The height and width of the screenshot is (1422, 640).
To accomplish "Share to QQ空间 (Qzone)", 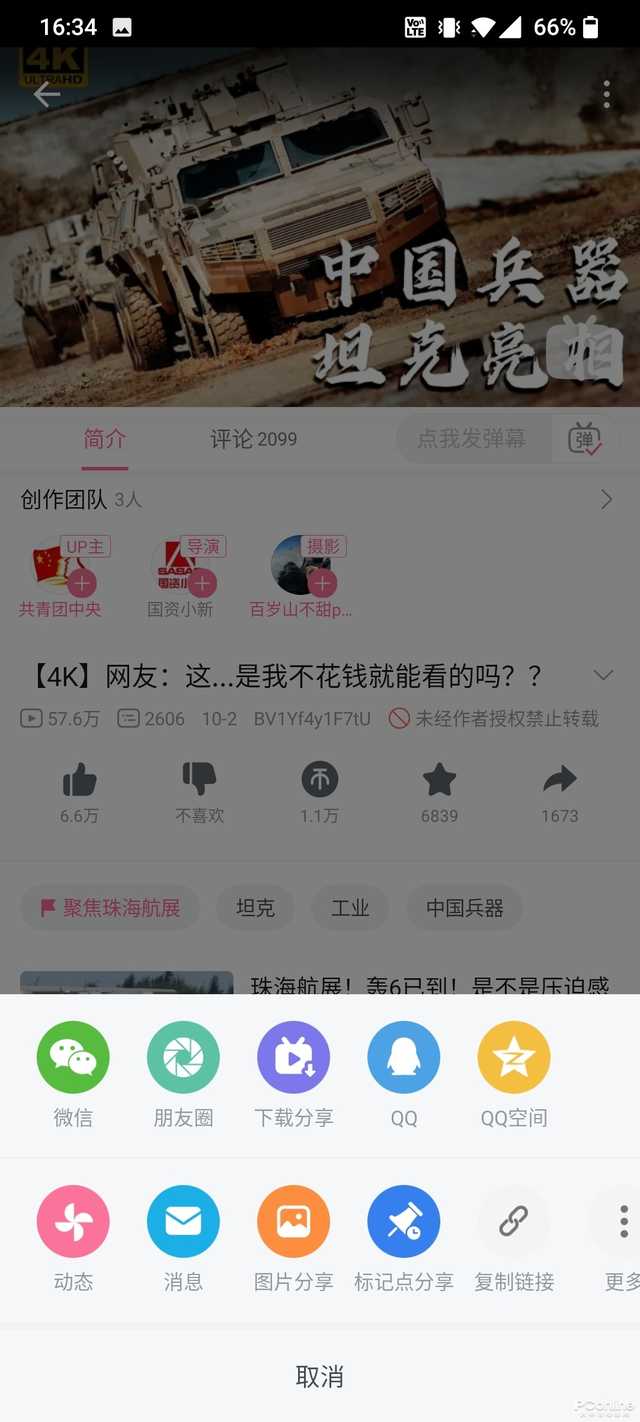I will click(x=514, y=1057).
